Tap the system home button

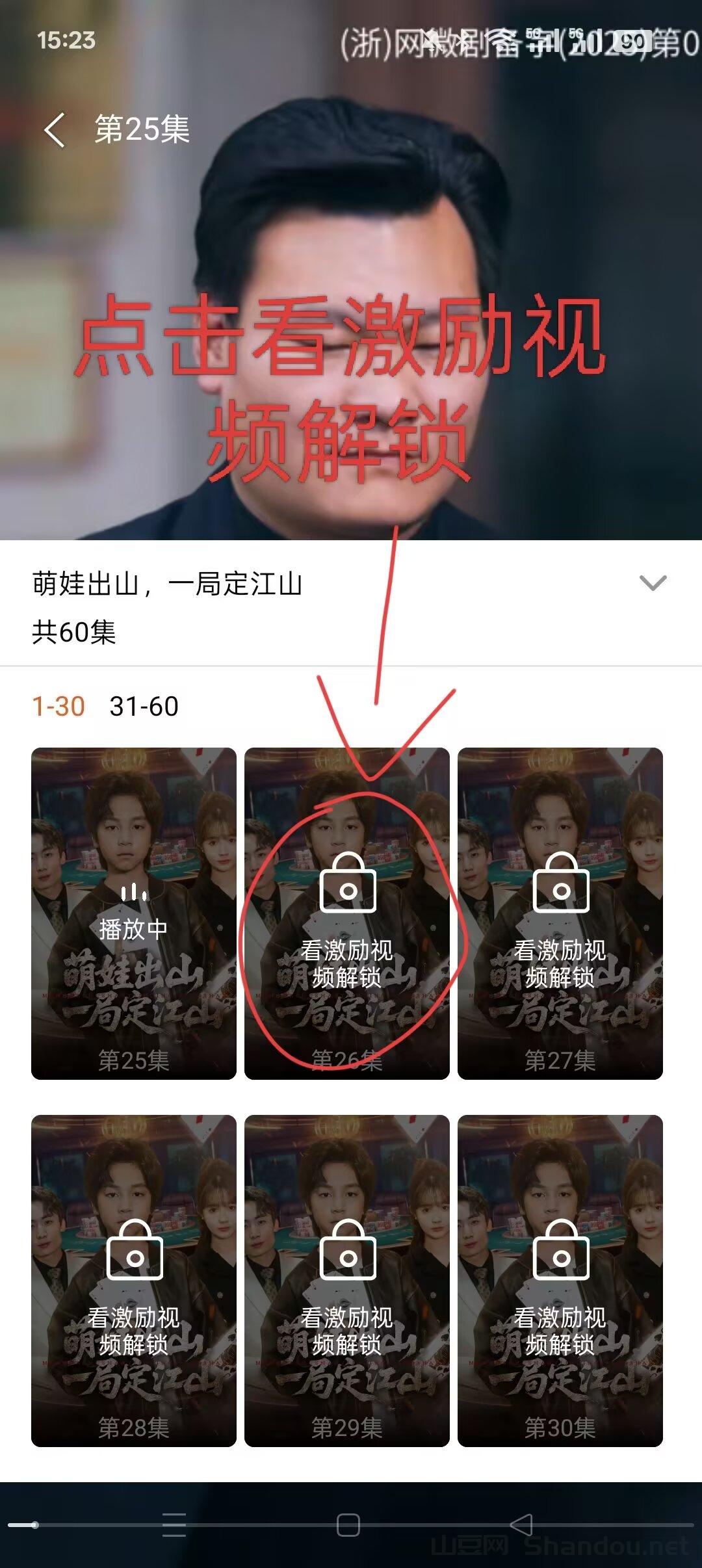point(348,1525)
